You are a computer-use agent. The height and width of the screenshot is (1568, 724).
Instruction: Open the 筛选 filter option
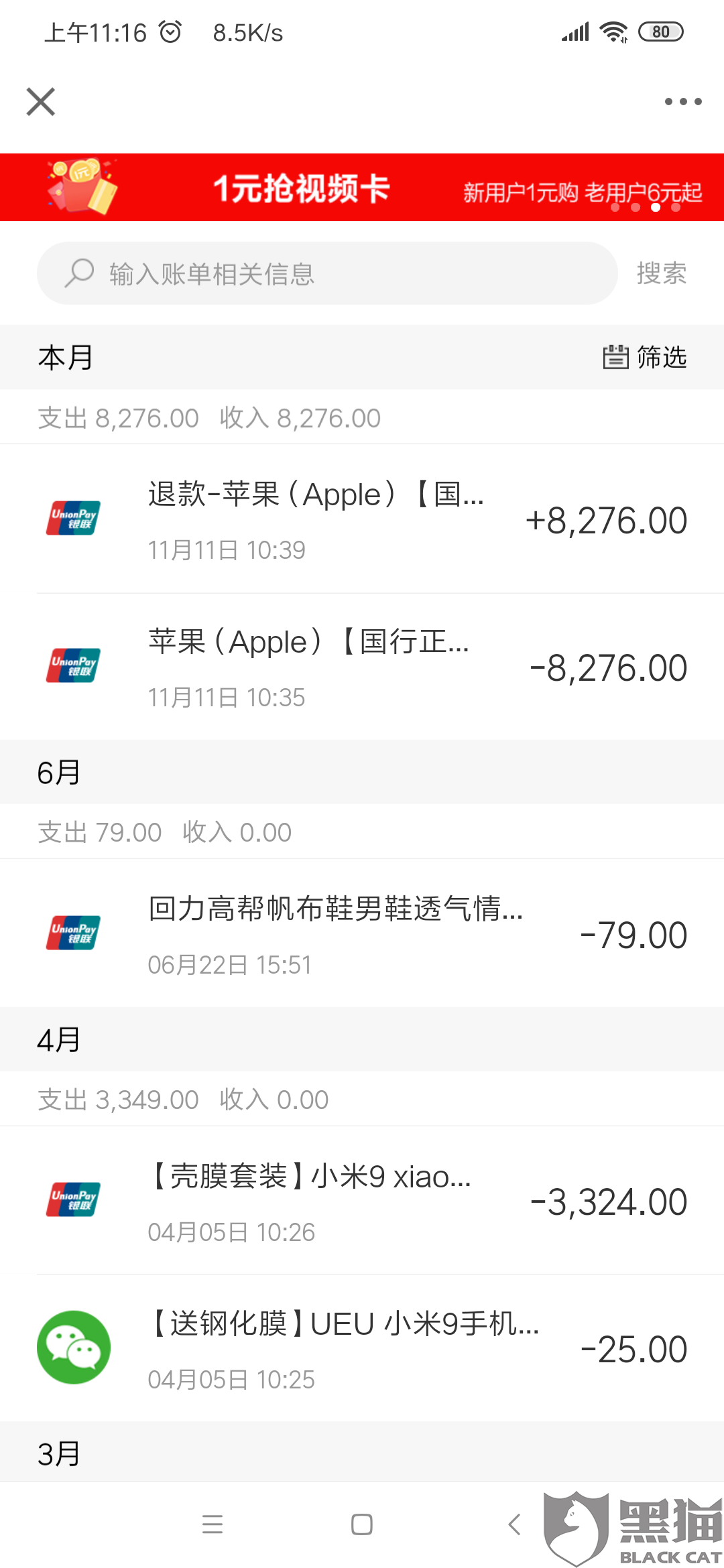point(645,357)
